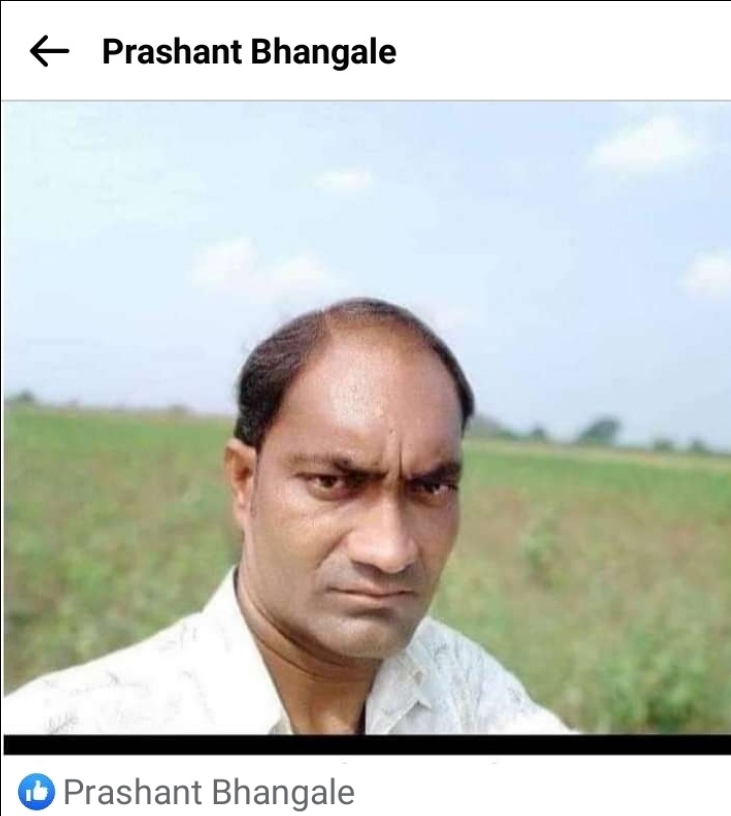The image size is (731, 816).
Task: Open the selfie photo in full view
Action: 366,420
